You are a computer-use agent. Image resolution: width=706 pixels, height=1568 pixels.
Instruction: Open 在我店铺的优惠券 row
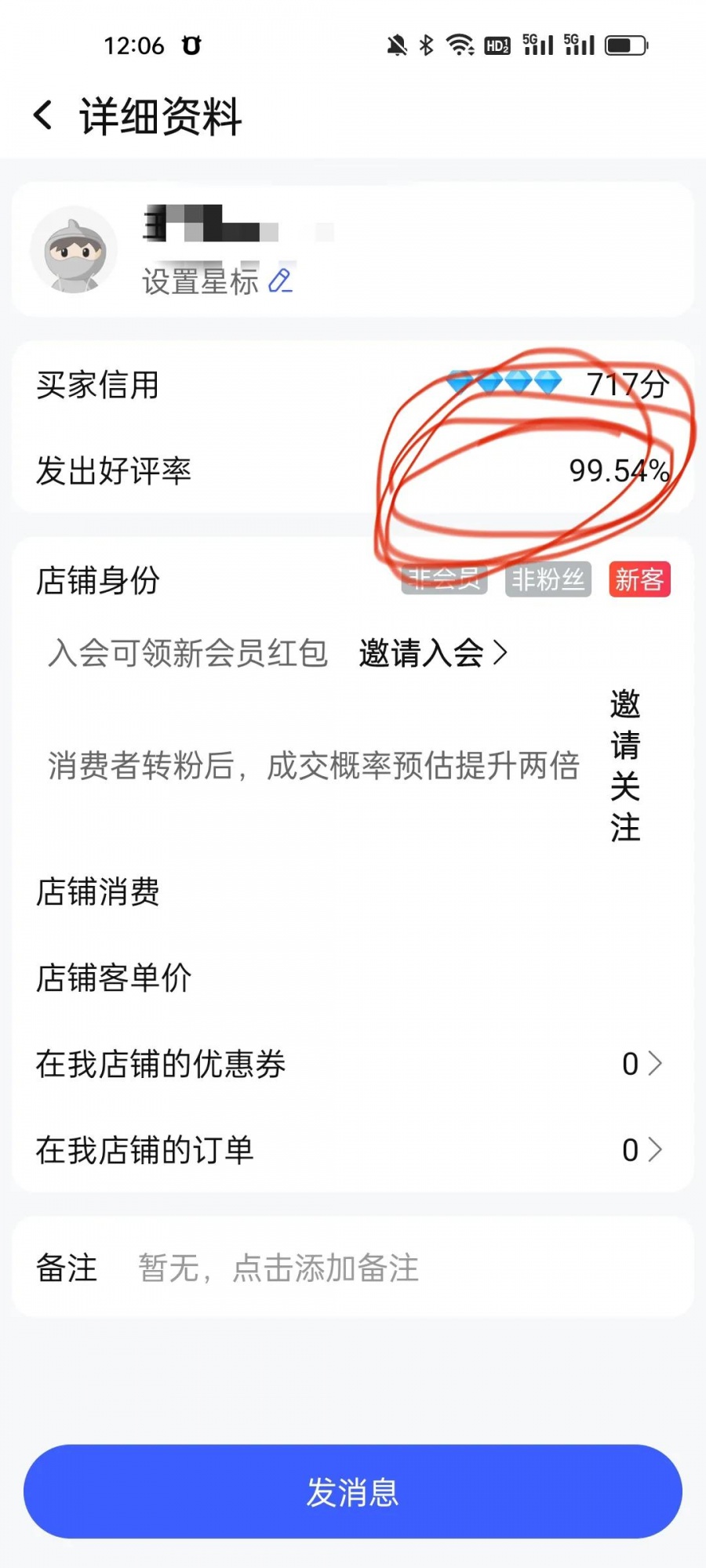coord(353,1064)
